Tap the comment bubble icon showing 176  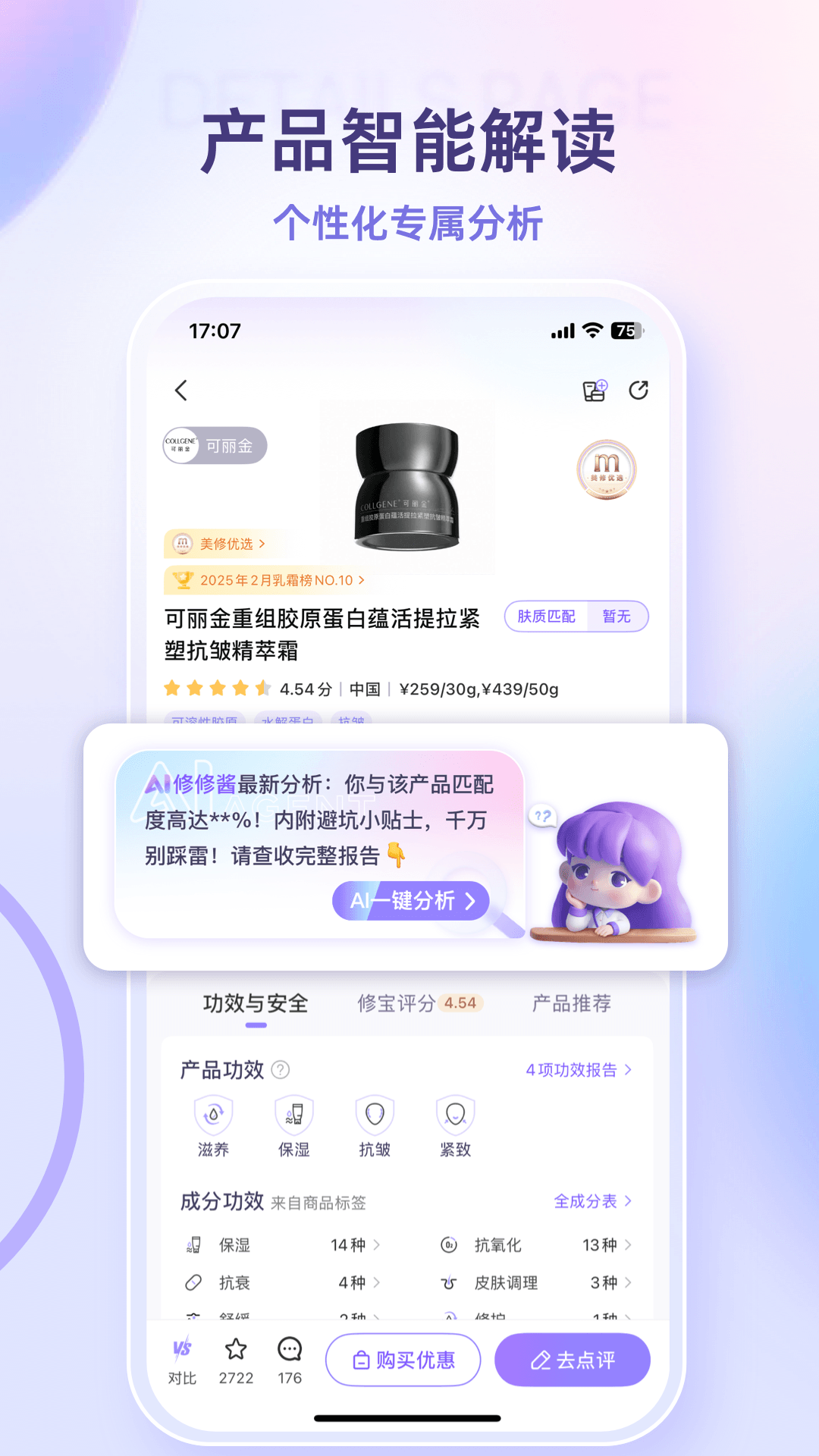tap(289, 1349)
